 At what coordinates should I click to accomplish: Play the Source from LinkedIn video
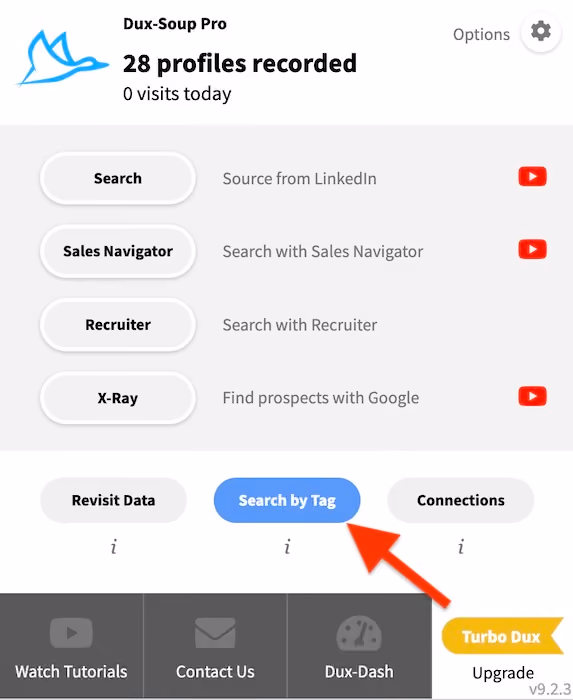point(532,177)
